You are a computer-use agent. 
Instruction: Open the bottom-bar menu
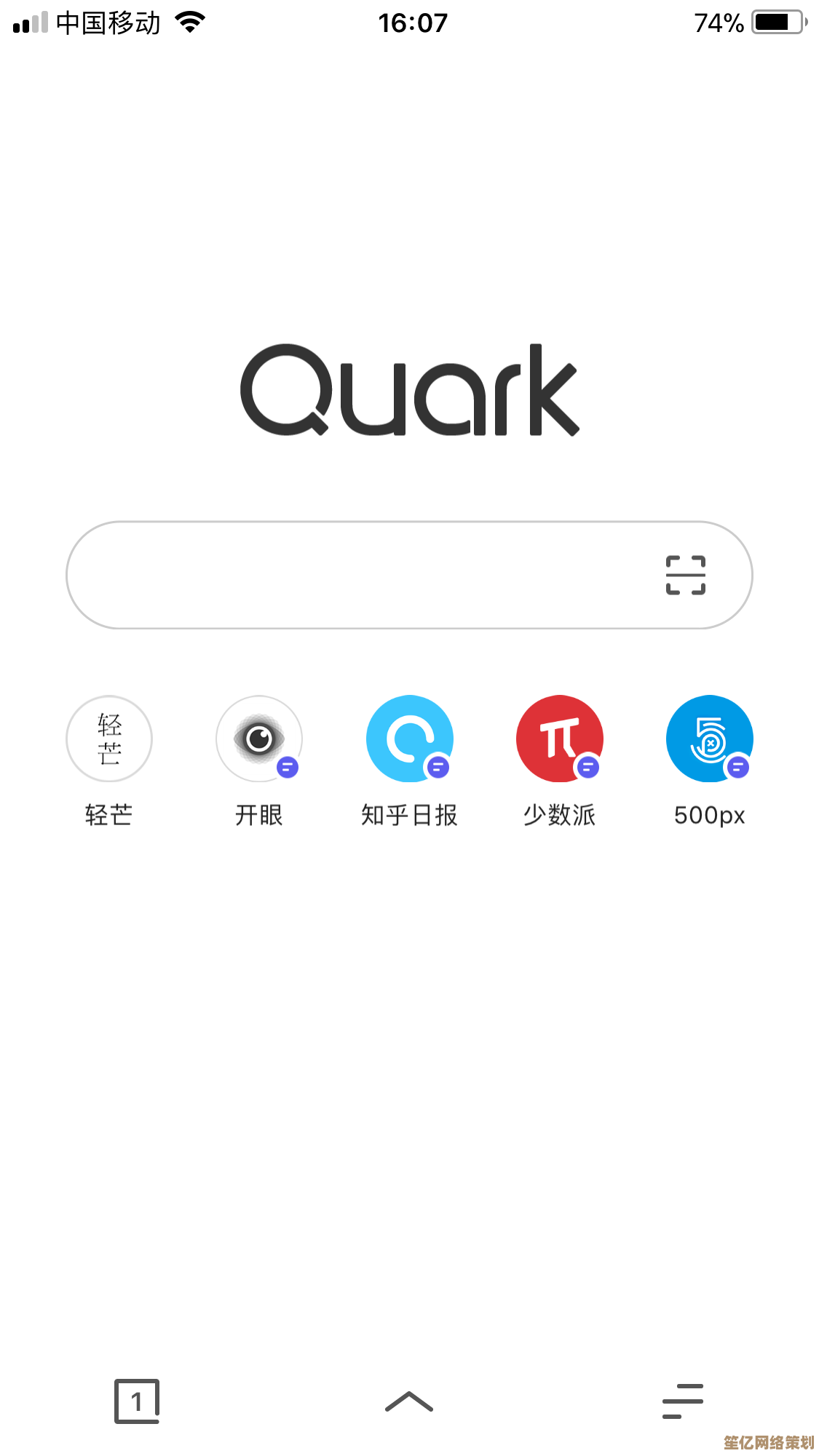(x=682, y=1401)
